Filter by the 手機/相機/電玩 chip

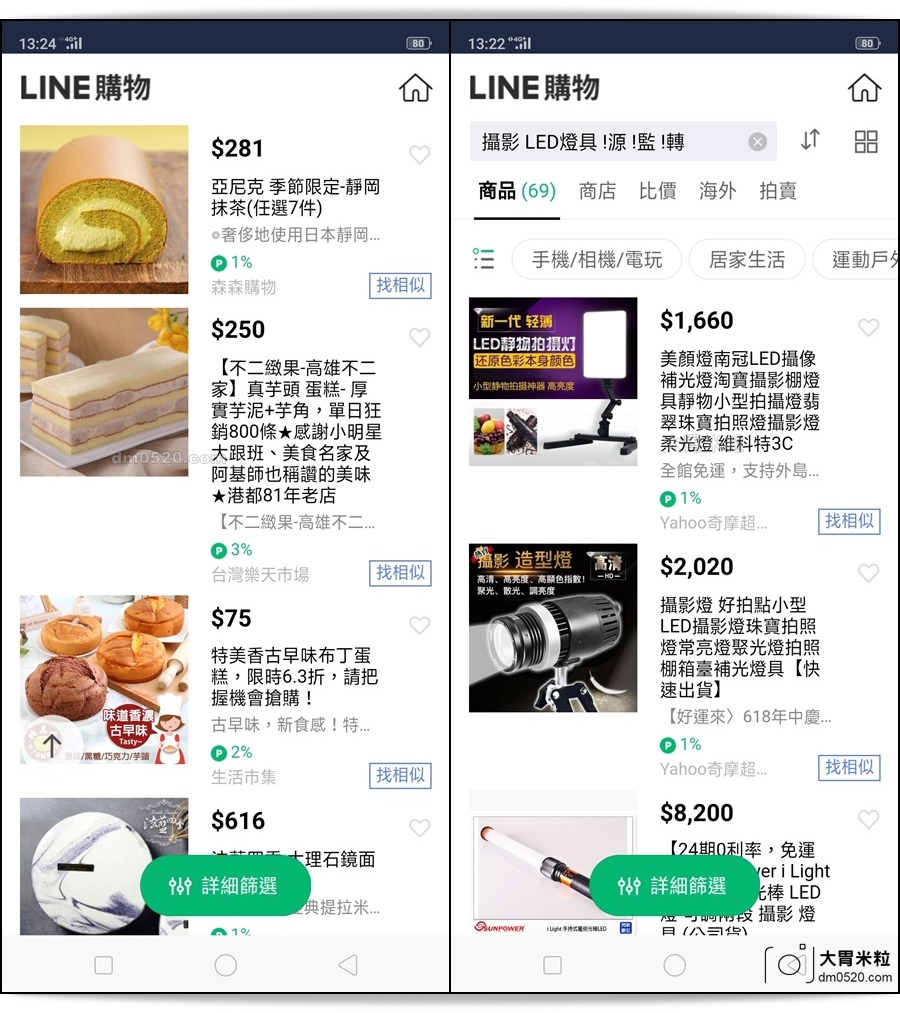596,260
